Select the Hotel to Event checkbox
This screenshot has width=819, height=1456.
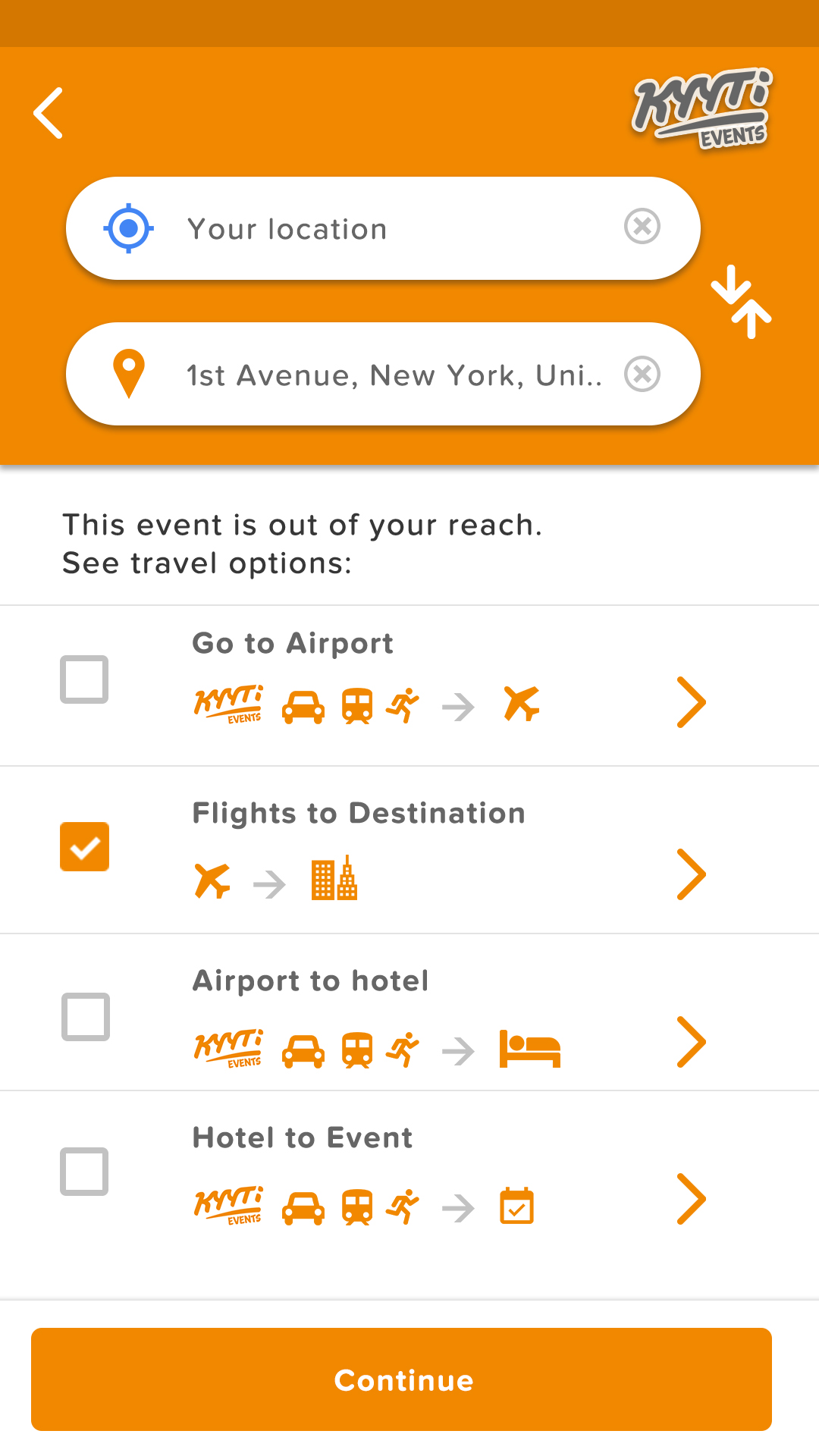tap(84, 1172)
